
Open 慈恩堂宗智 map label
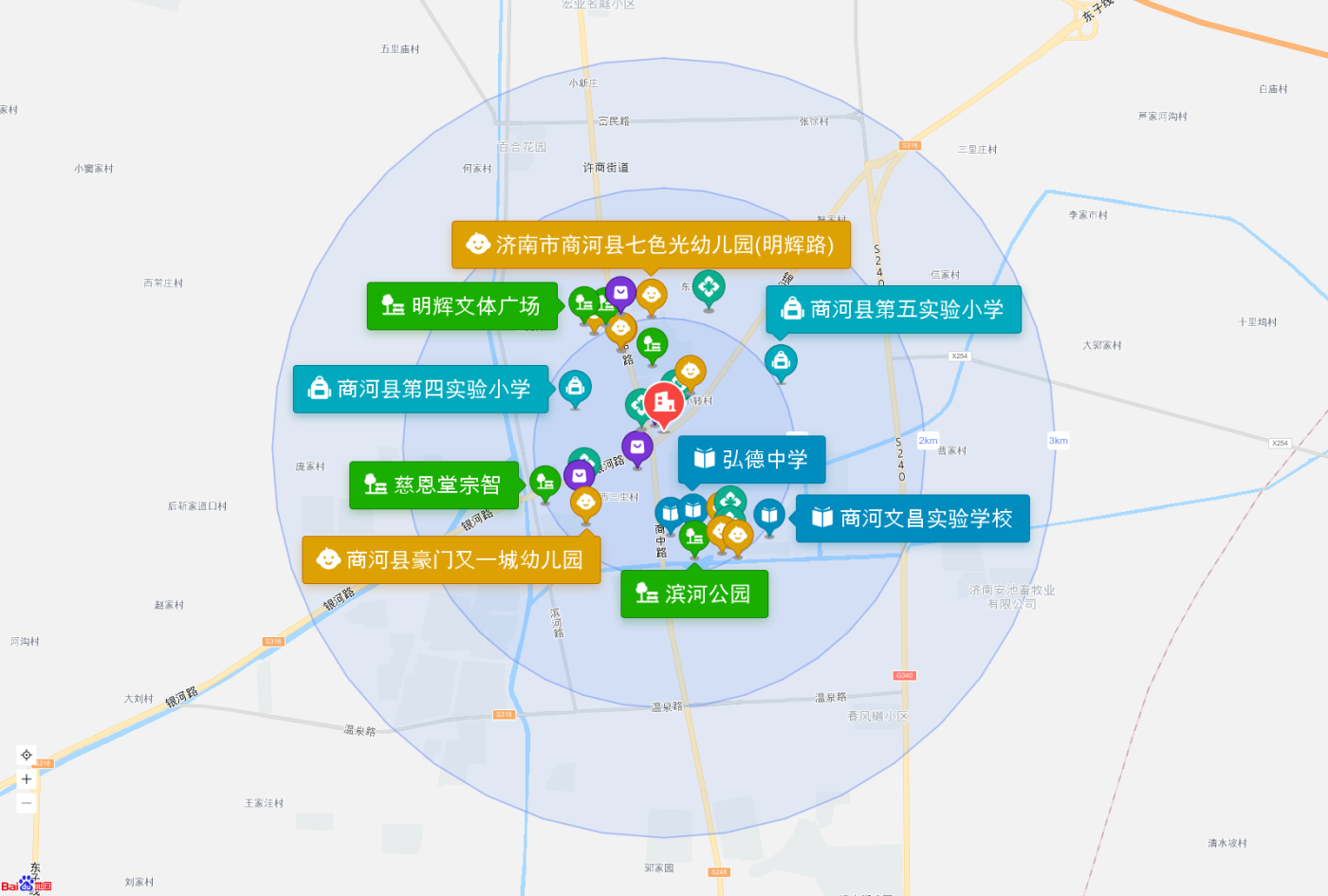click(433, 485)
